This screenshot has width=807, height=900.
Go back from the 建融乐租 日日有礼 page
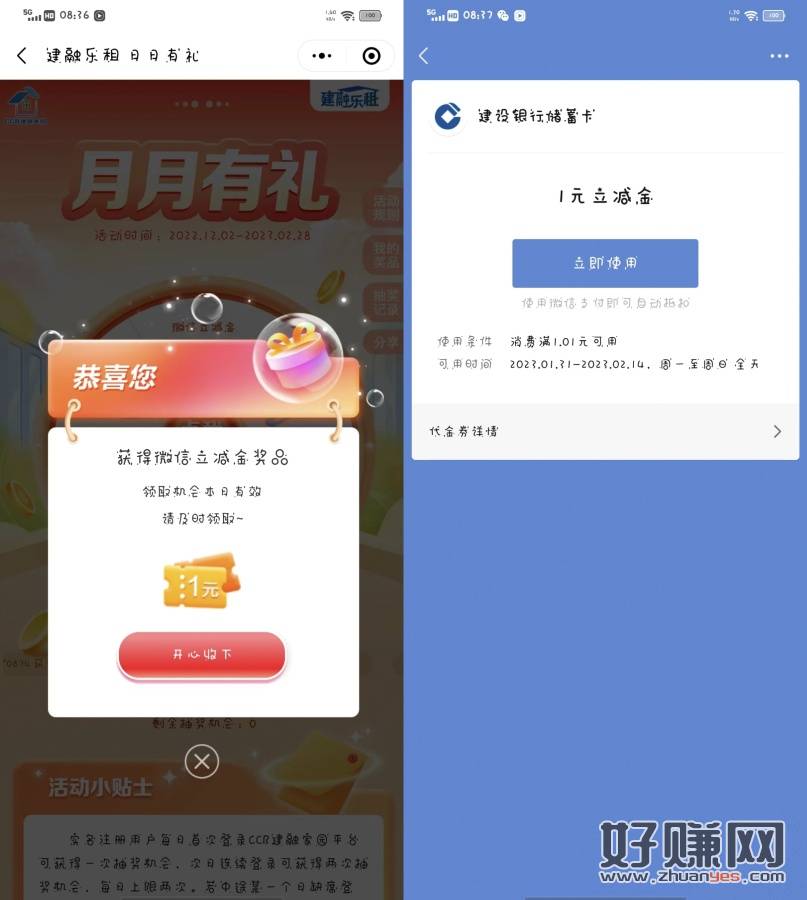point(22,55)
